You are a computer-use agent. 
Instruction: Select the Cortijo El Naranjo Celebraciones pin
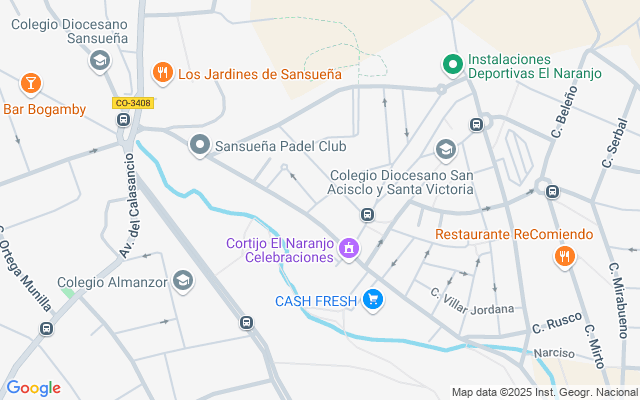pyautogui.click(x=349, y=247)
